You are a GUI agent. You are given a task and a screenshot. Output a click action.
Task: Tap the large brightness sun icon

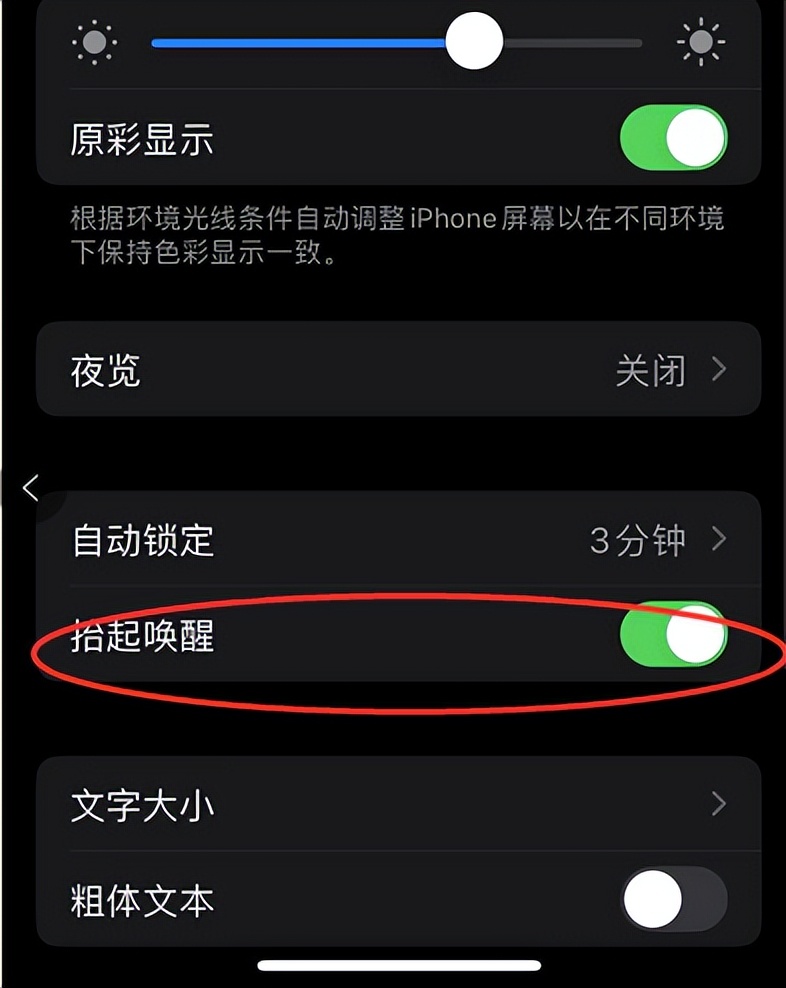[700, 43]
